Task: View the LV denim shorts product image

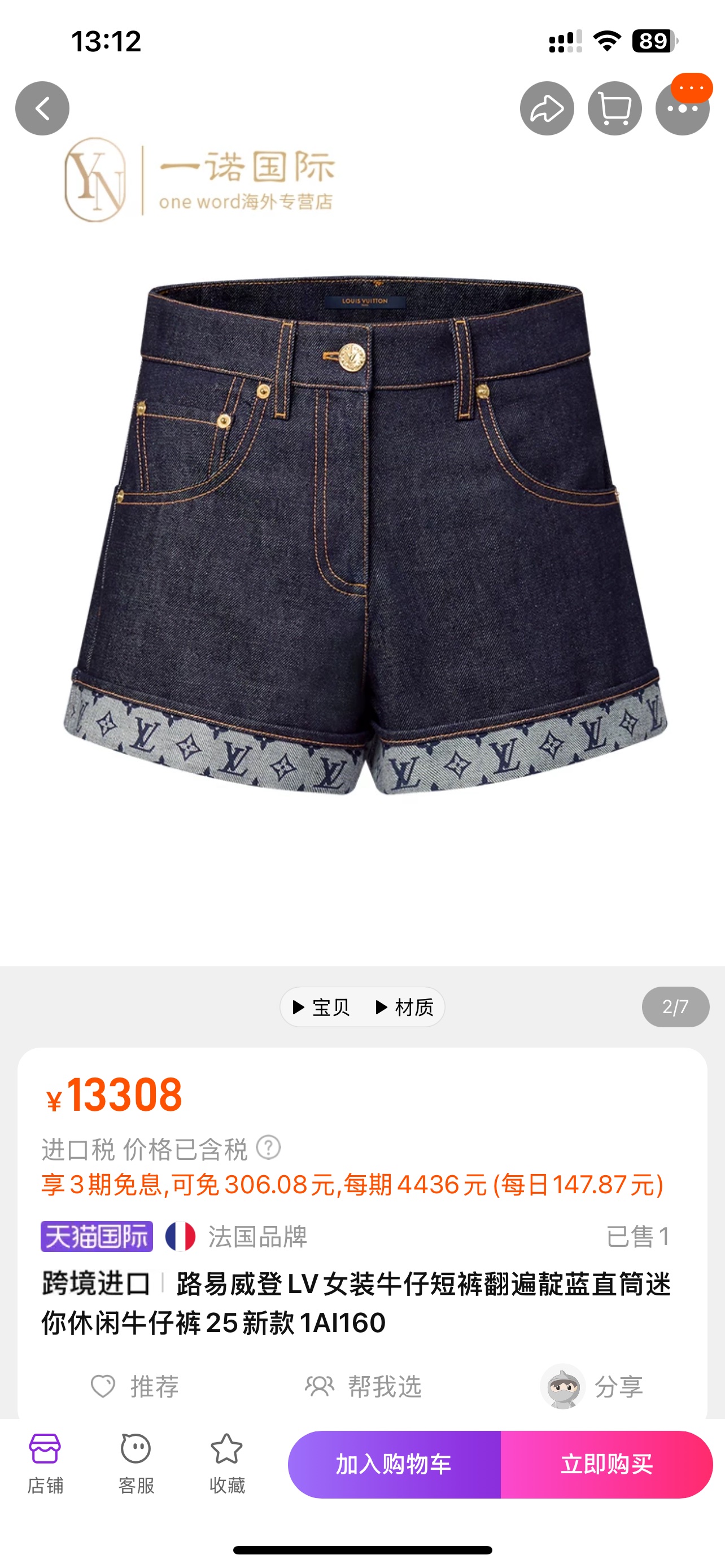Action: (x=365, y=536)
